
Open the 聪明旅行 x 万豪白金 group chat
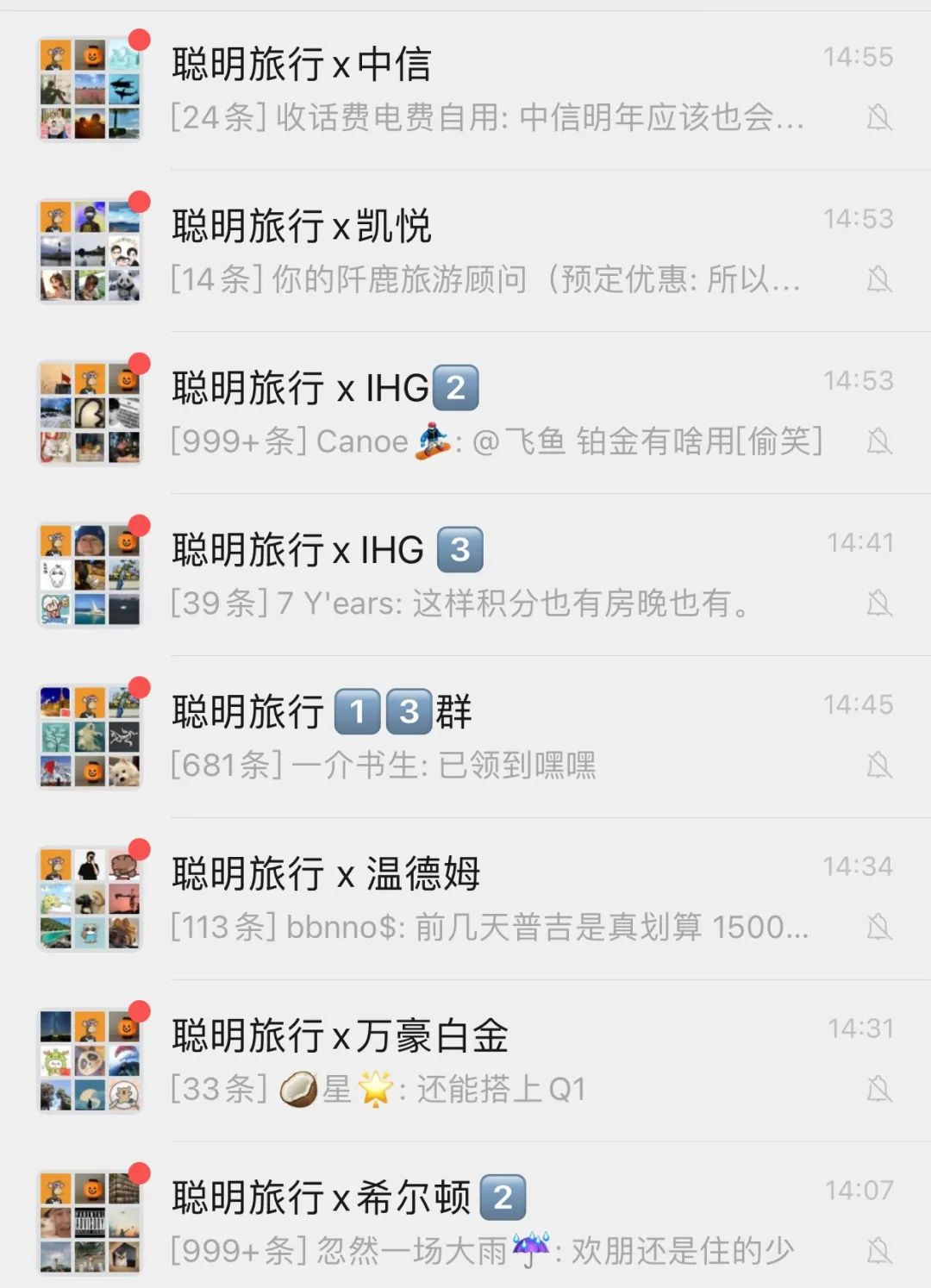click(x=465, y=1060)
